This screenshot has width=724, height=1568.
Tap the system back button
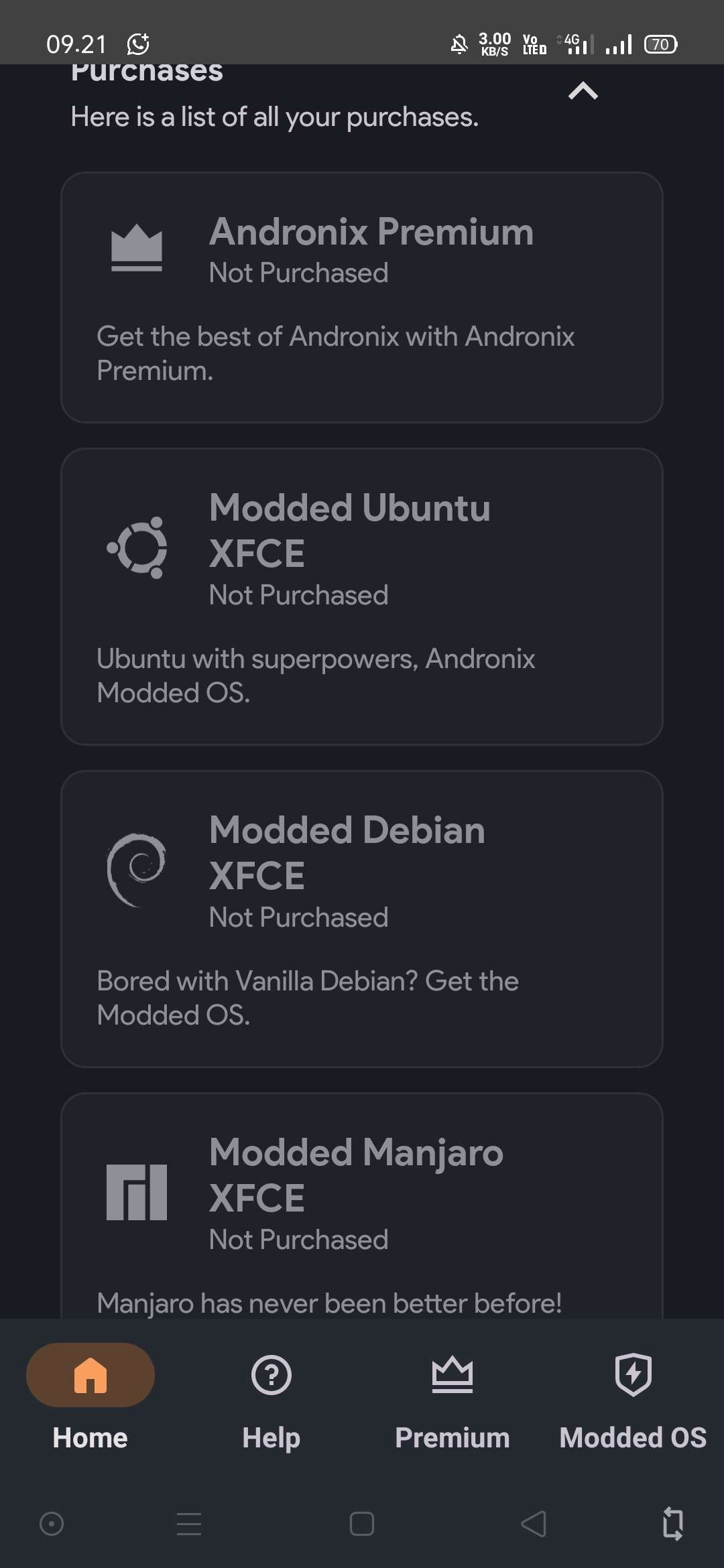click(x=534, y=1524)
